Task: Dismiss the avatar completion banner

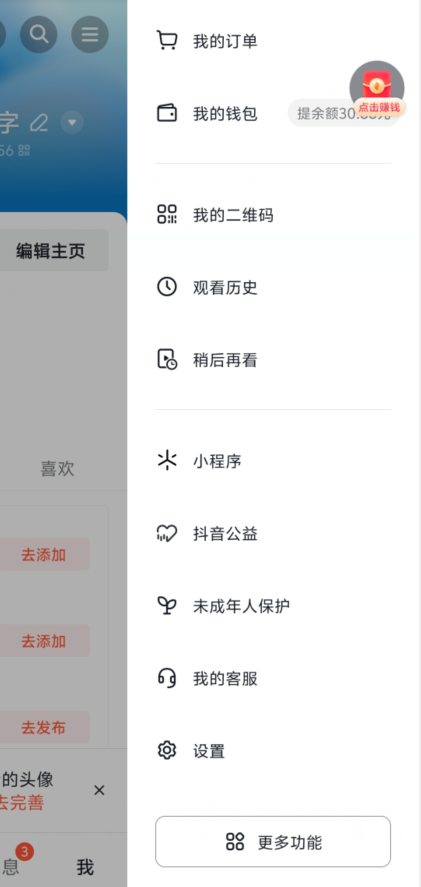Action: tap(99, 790)
